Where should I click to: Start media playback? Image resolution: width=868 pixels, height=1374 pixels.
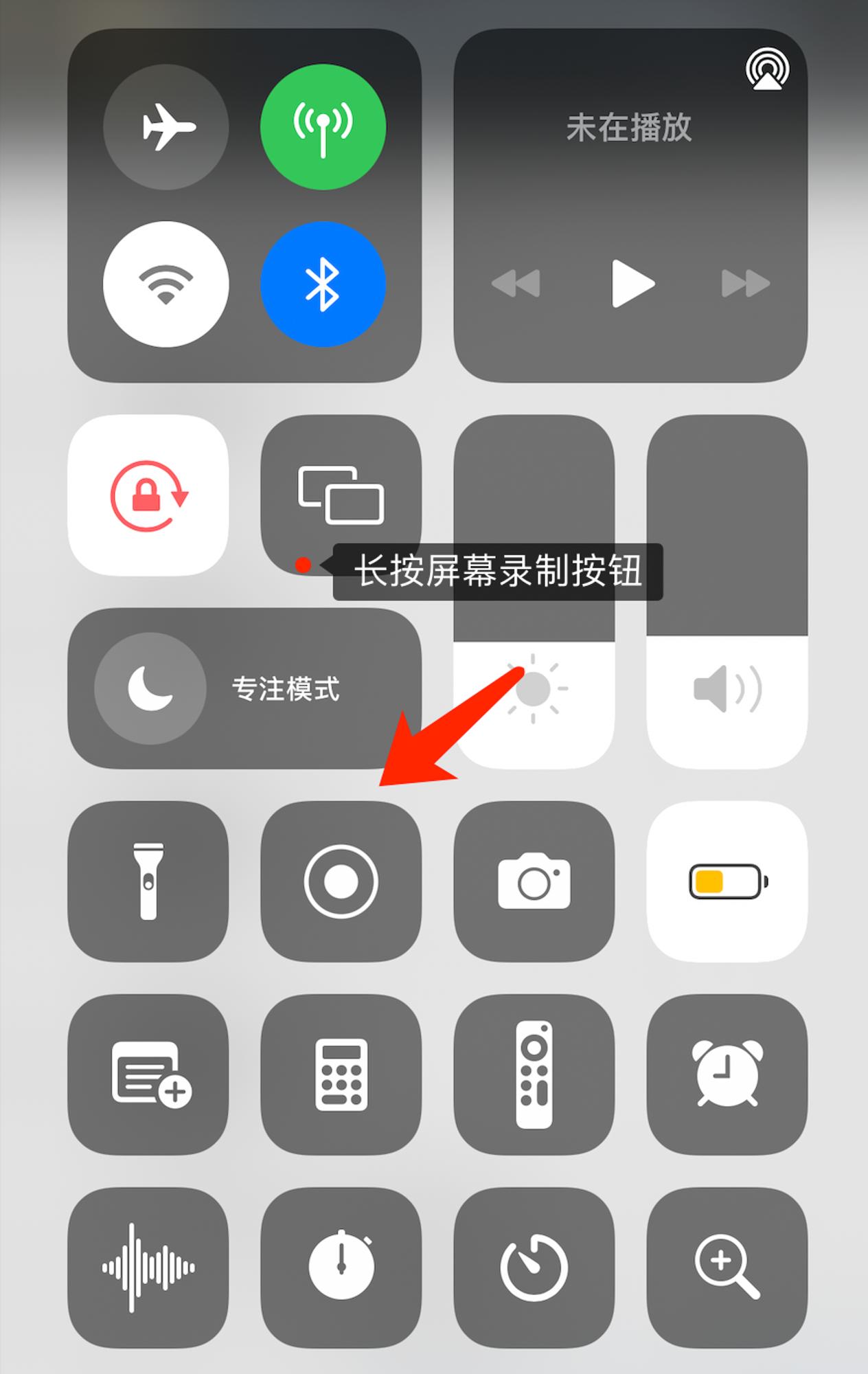coord(632,283)
